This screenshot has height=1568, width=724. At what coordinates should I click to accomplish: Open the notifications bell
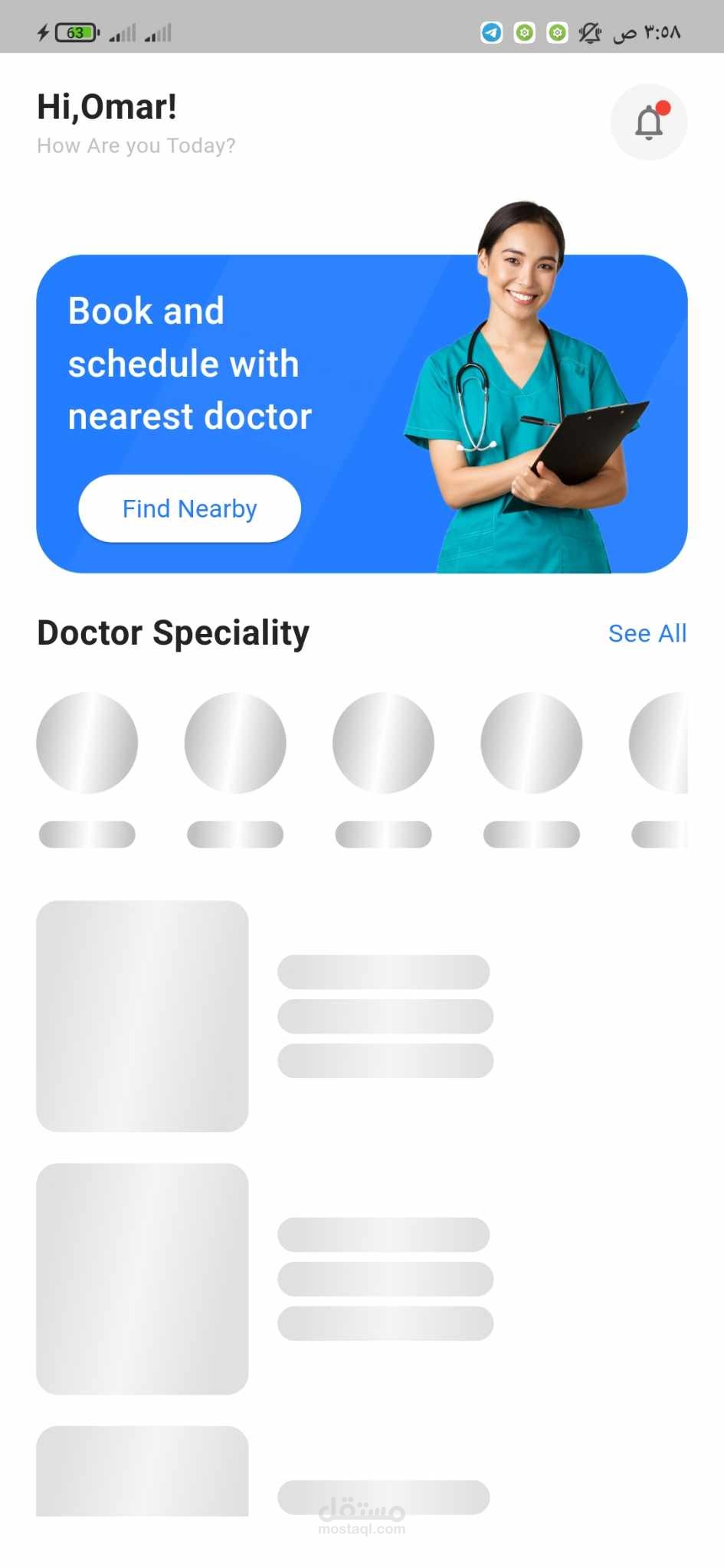click(648, 122)
